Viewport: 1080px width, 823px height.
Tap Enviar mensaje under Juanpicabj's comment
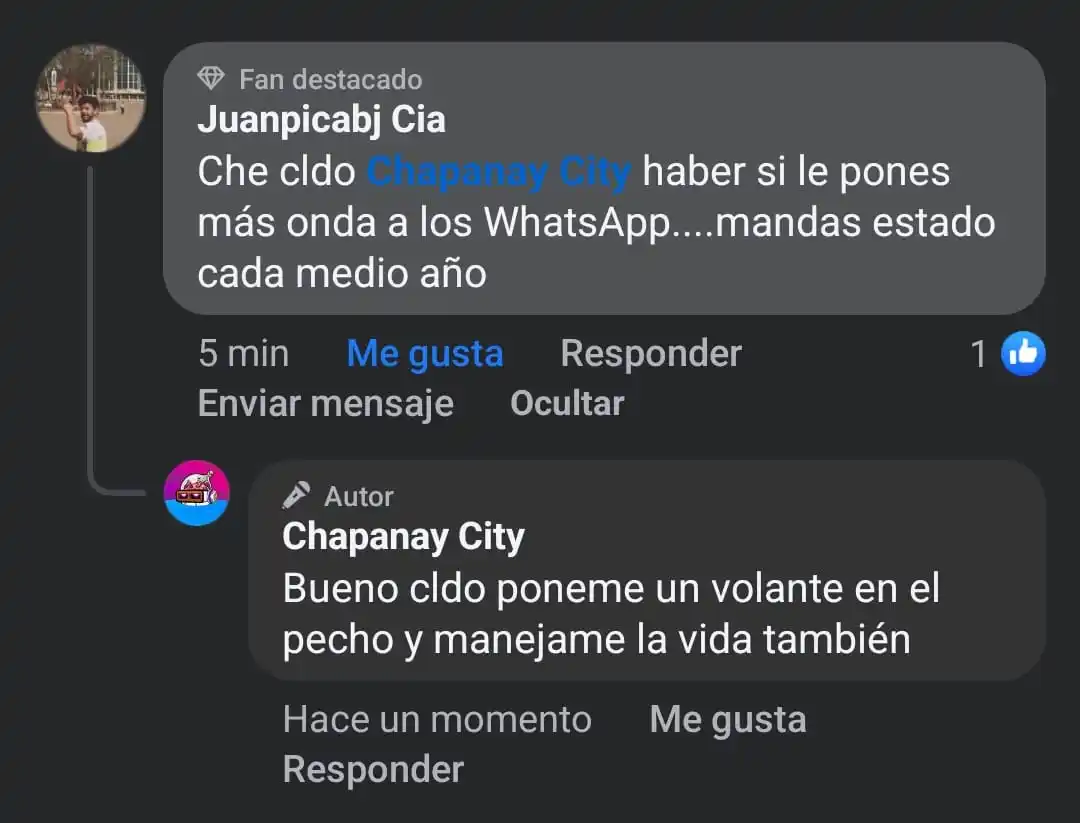[325, 403]
